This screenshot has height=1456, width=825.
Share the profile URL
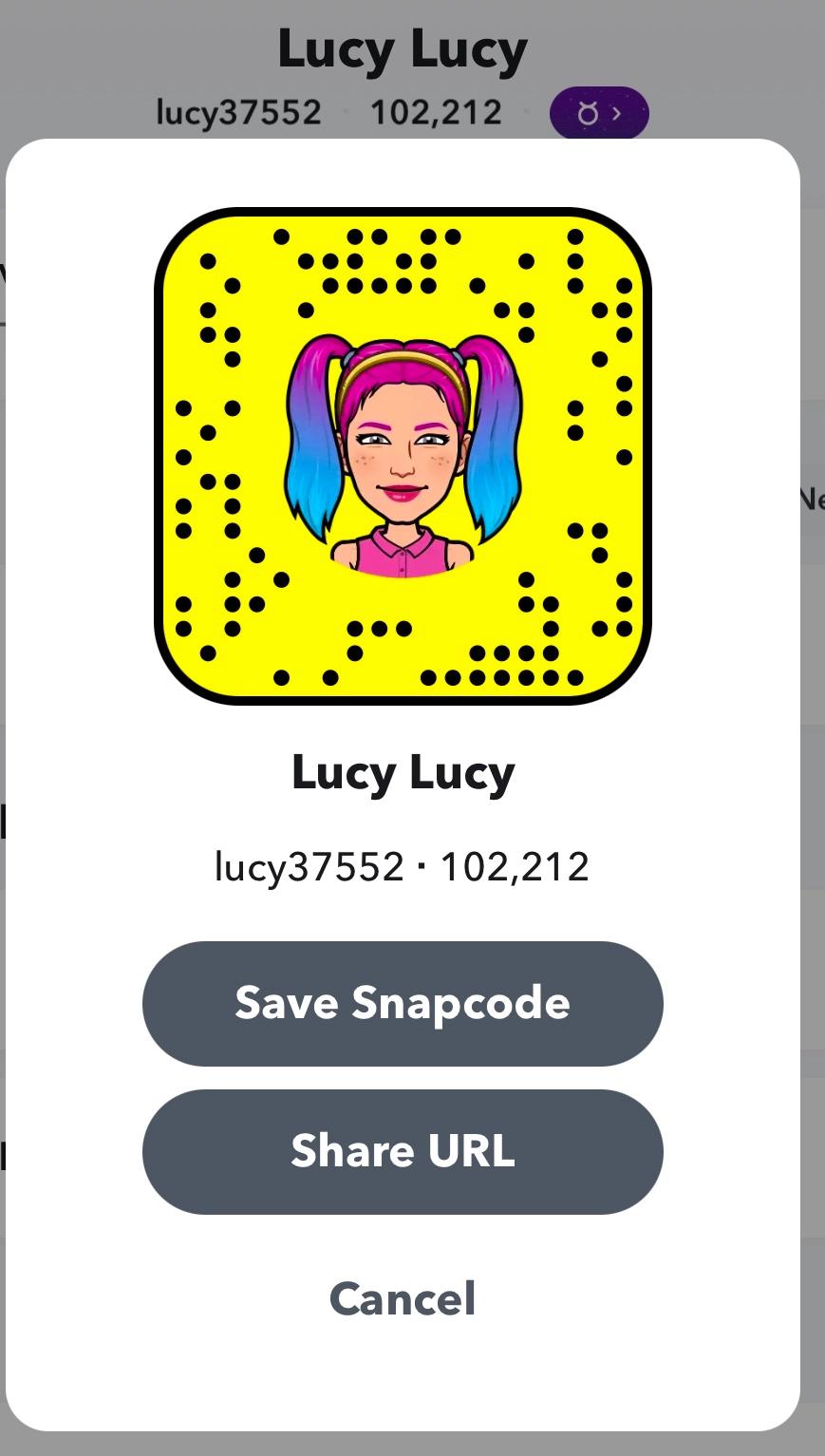(x=403, y=1151)
